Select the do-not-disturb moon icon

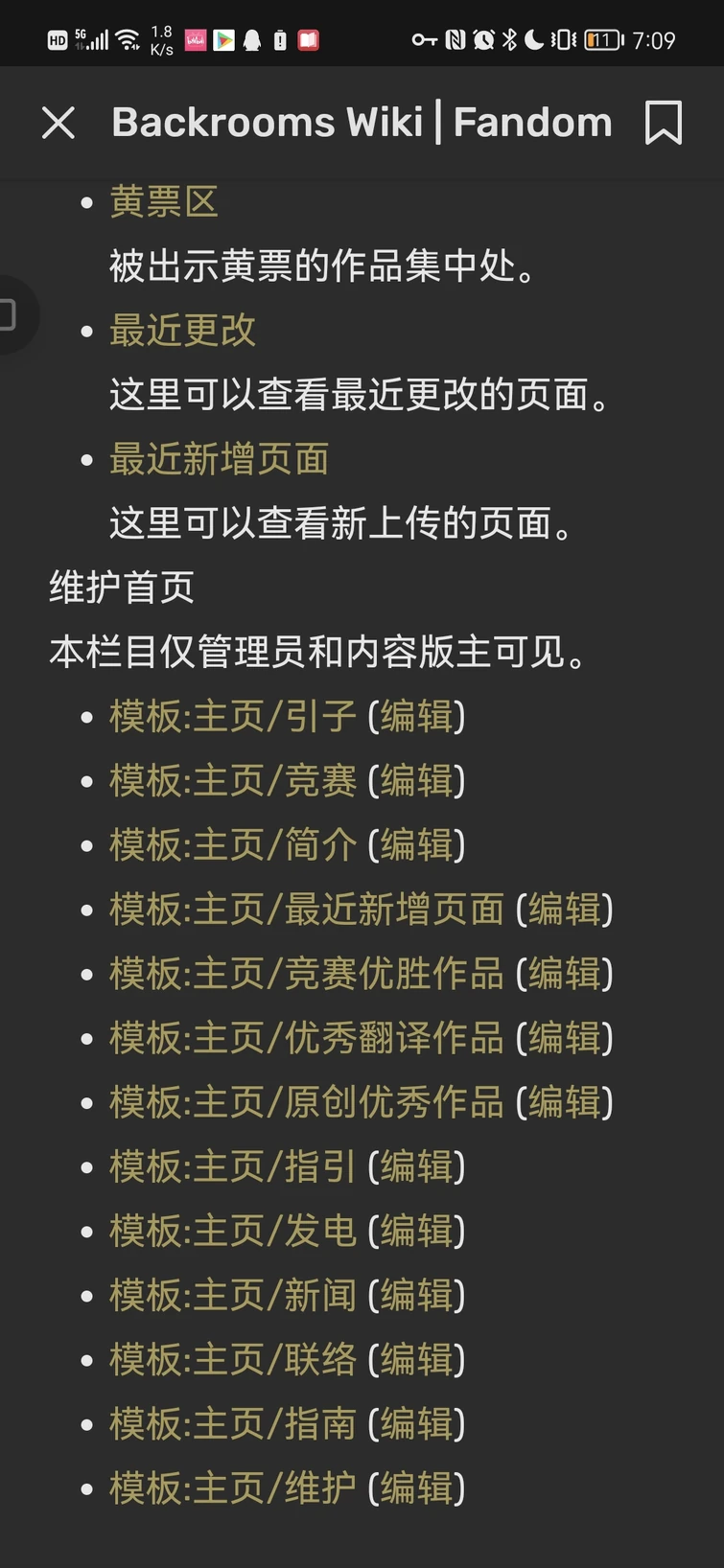point(536,38)
